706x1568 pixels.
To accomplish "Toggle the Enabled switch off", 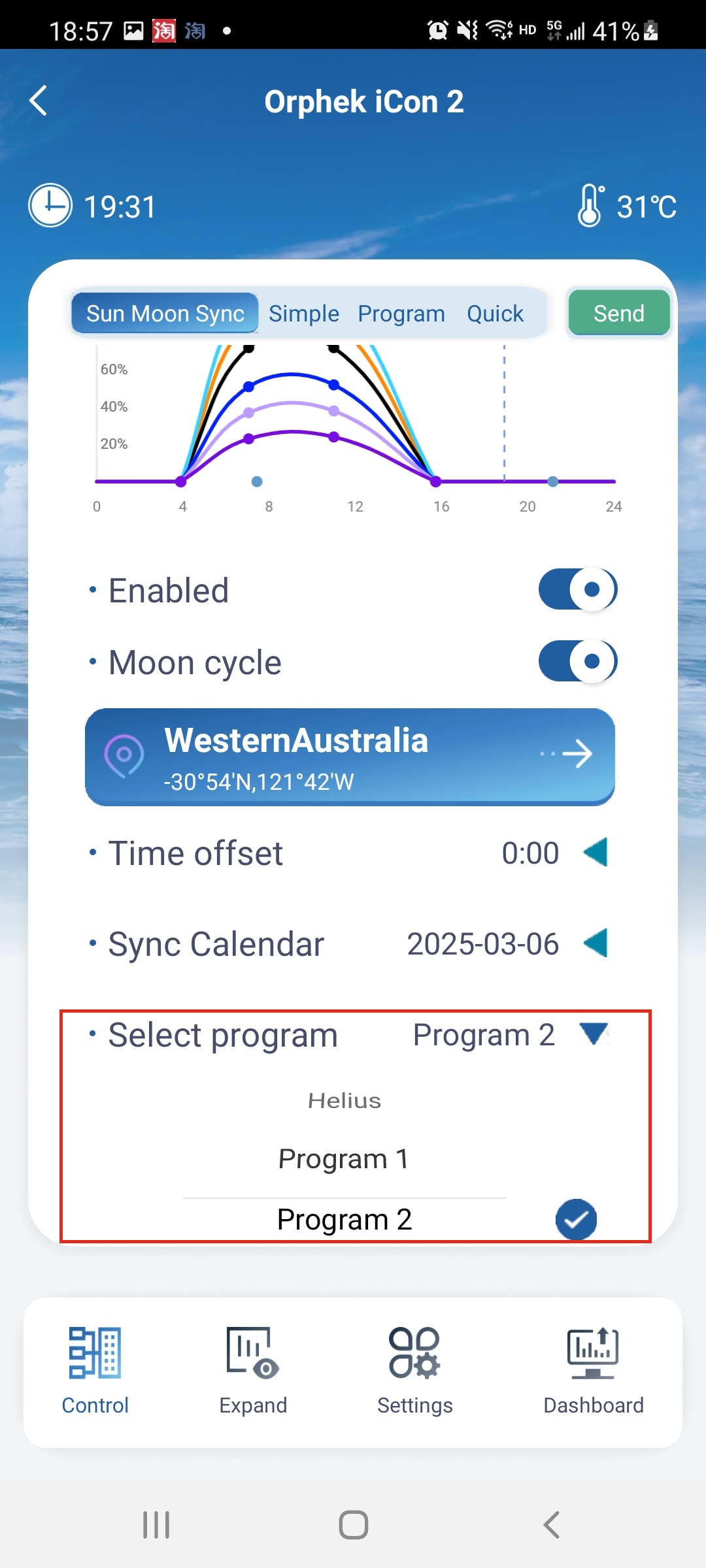I will click(x=578, y=589).
